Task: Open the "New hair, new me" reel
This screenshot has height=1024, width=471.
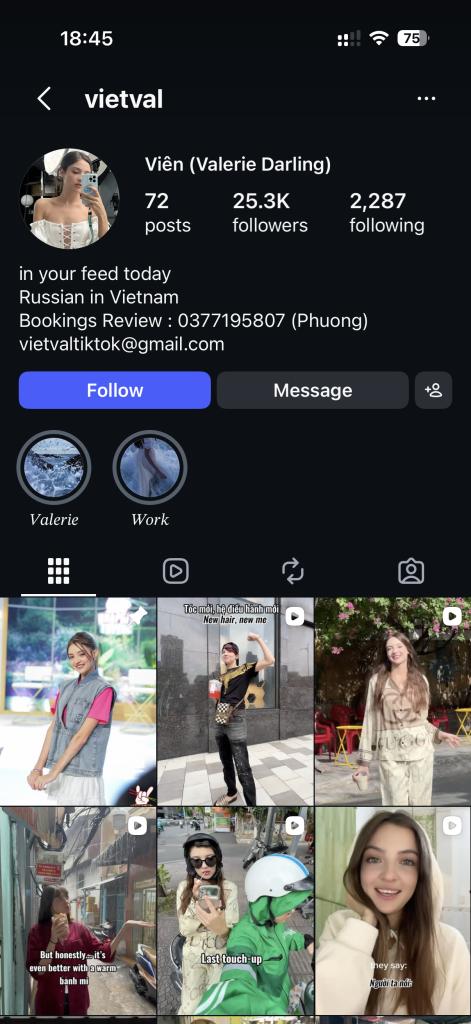Action: coord(235,701)
